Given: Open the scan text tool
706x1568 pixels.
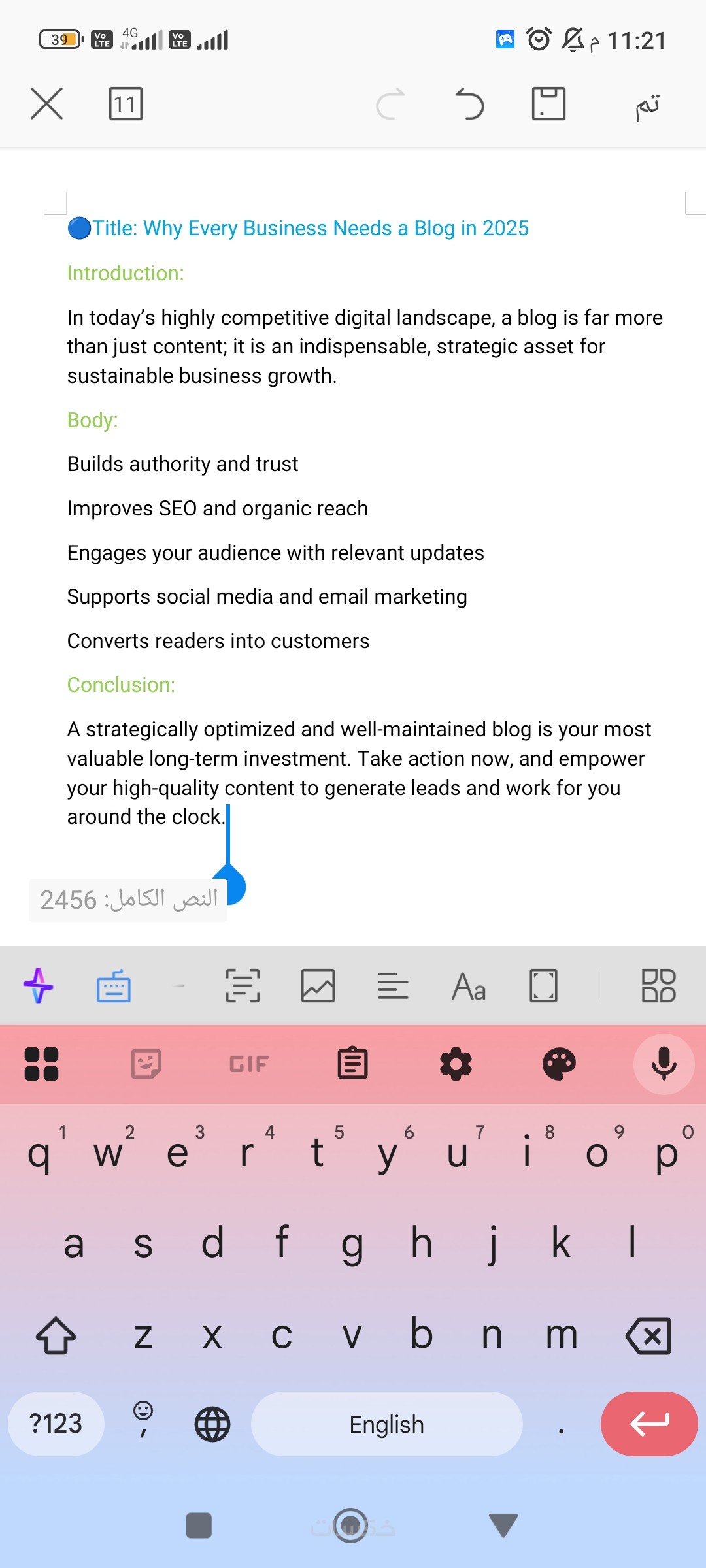Looking at the screenshot, I should click(x=243, y=986).
